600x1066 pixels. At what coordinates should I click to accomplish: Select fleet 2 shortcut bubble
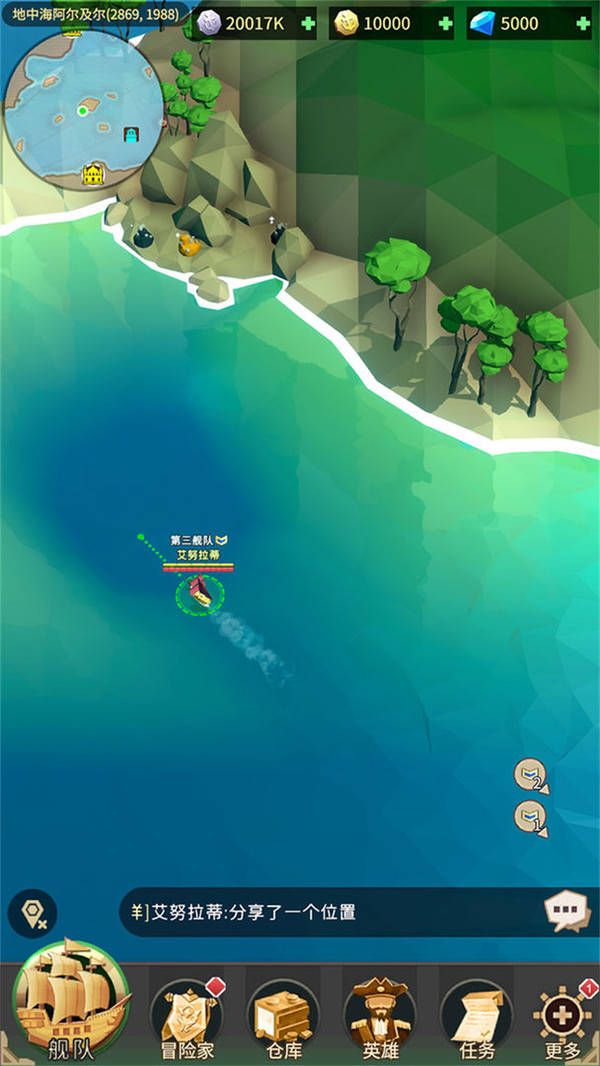click(529, 775)
